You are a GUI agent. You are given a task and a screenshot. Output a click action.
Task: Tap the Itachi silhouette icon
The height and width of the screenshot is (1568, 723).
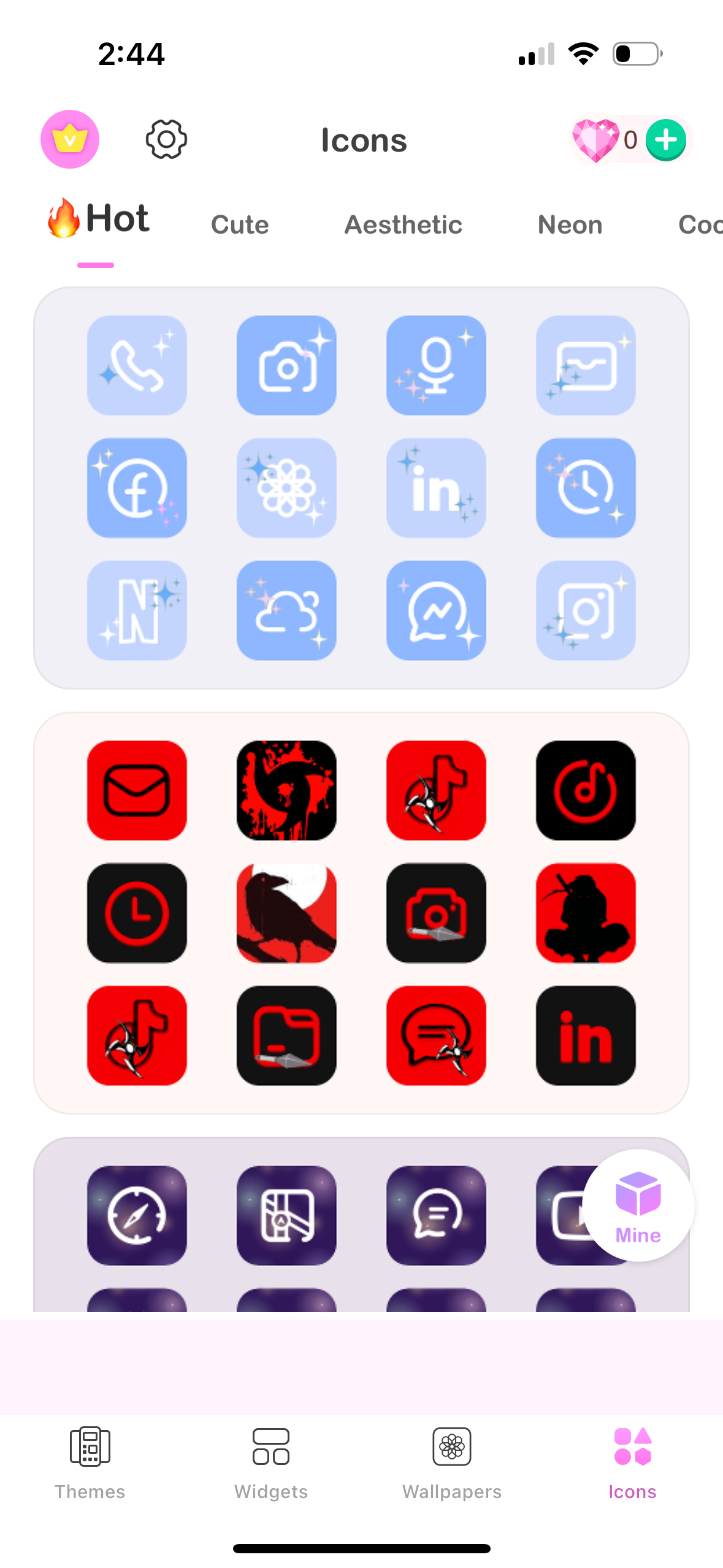pyautogui.click(x=586, y=913)
